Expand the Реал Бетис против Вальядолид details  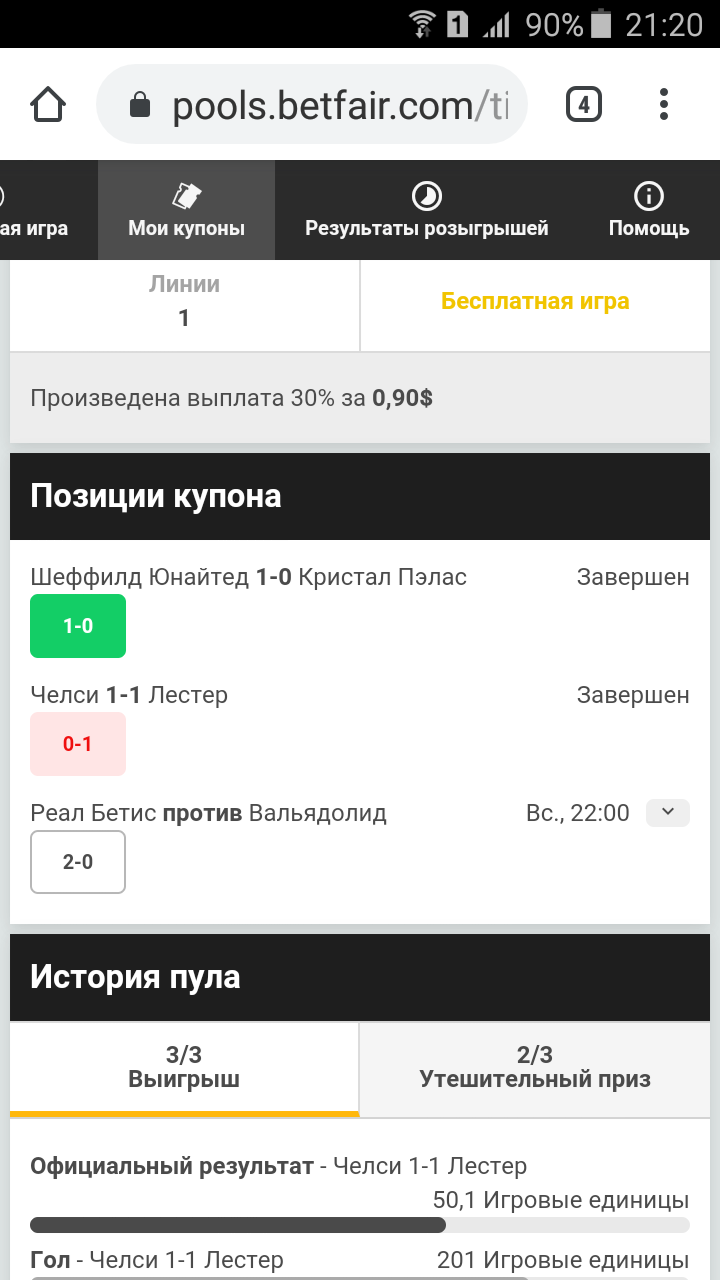pos(668,813)
